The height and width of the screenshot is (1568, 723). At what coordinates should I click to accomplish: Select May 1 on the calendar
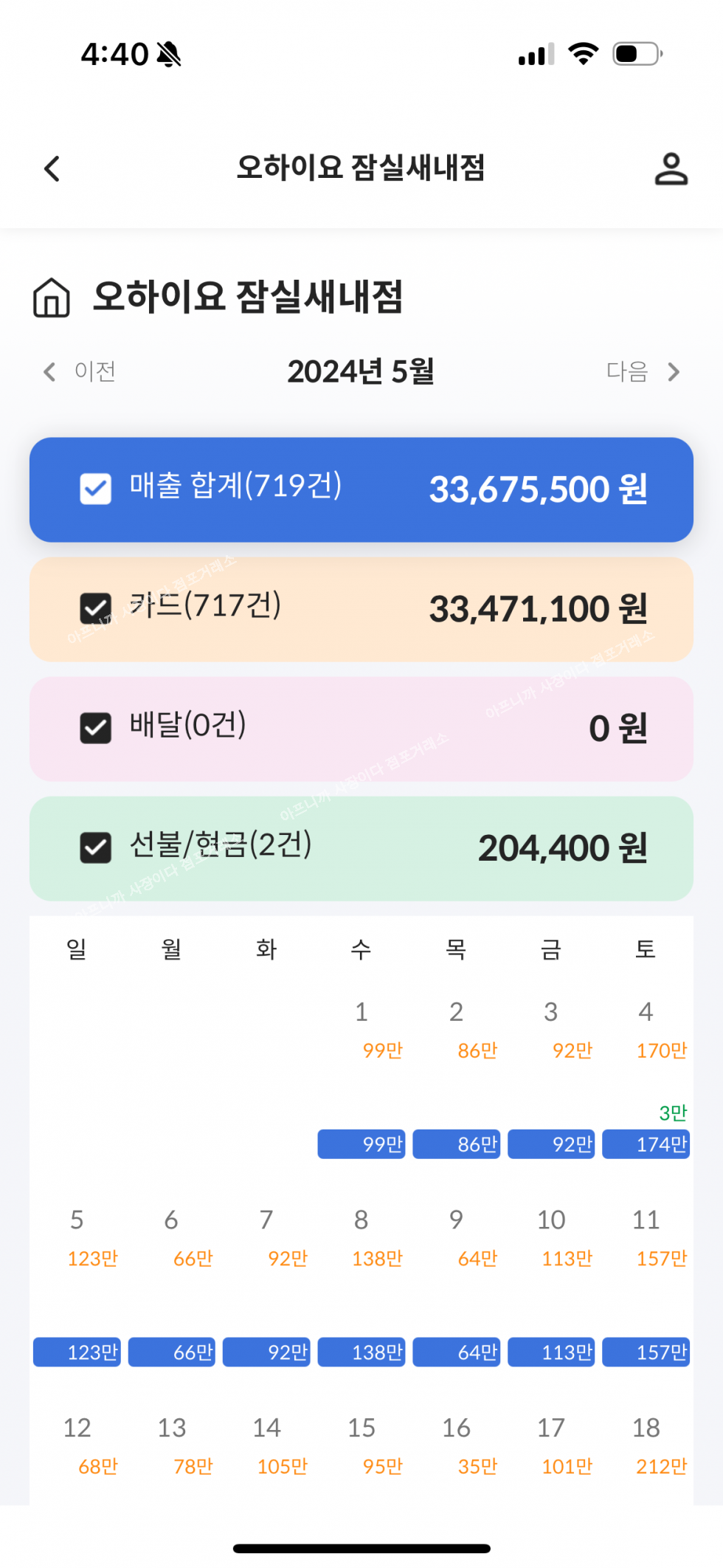[361, 1011]
